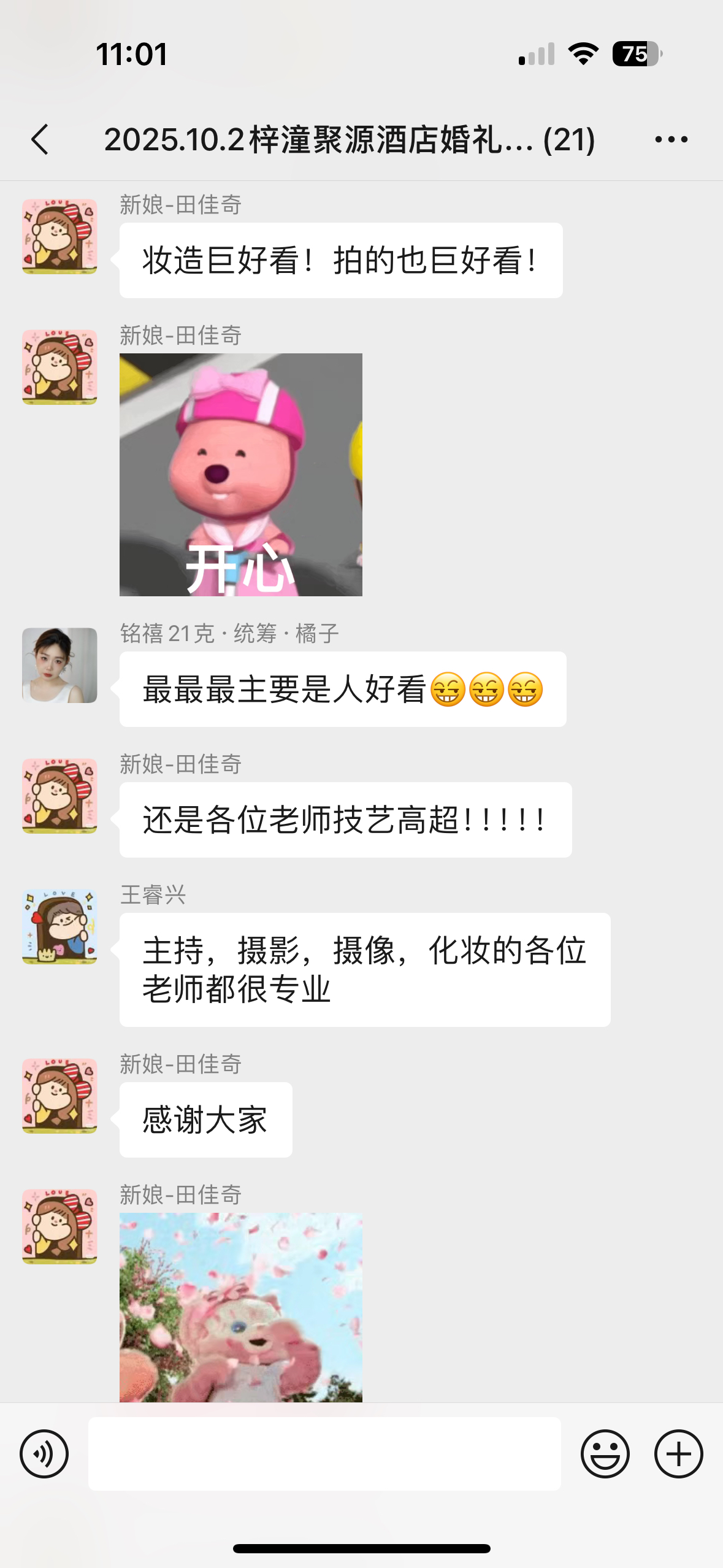Open the plus attachments menu
The height and width of the screenshot is (1568, 723).
pyautogui.click(x=678, y=1453)
